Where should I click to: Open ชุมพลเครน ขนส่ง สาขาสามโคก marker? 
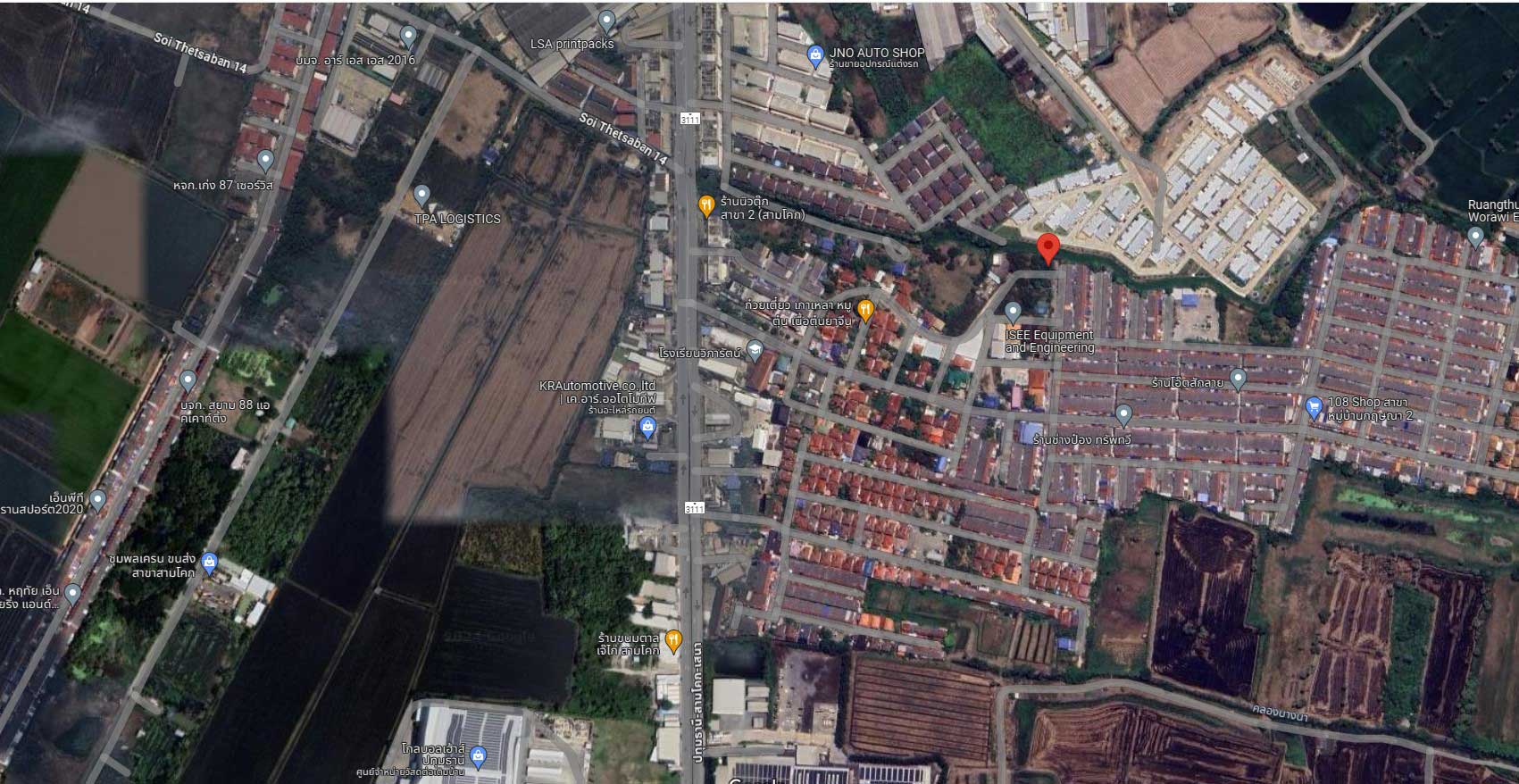tap(209, 563)
